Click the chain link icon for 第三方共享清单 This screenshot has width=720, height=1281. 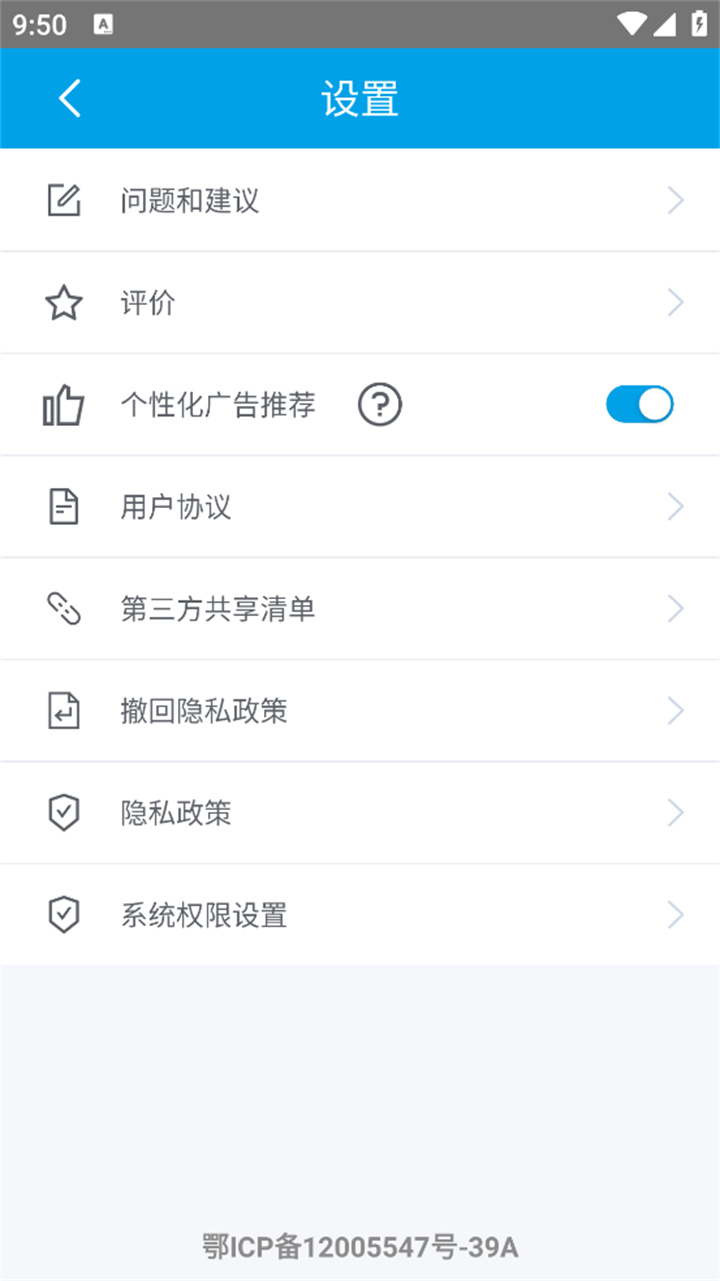64,608
